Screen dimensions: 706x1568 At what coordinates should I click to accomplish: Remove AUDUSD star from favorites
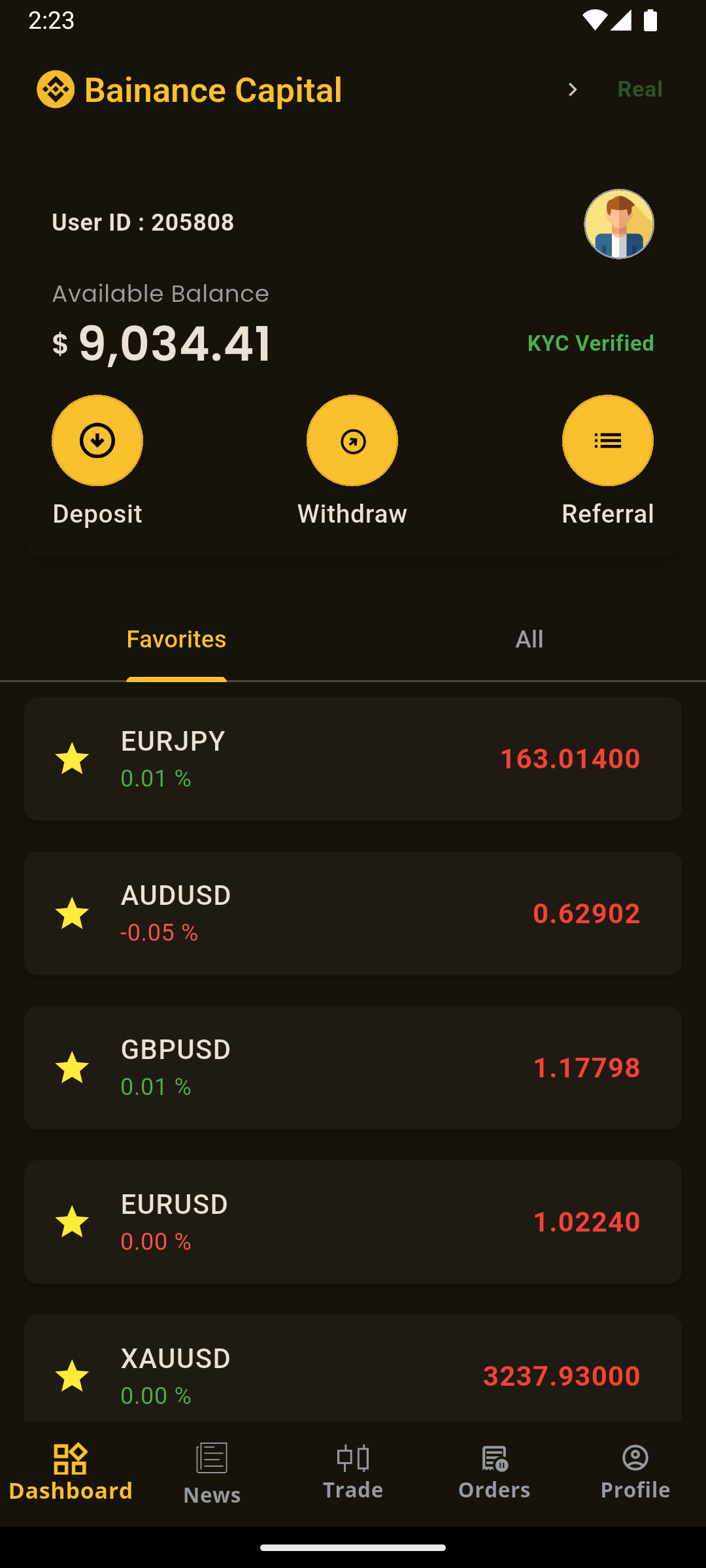(72, 913)
